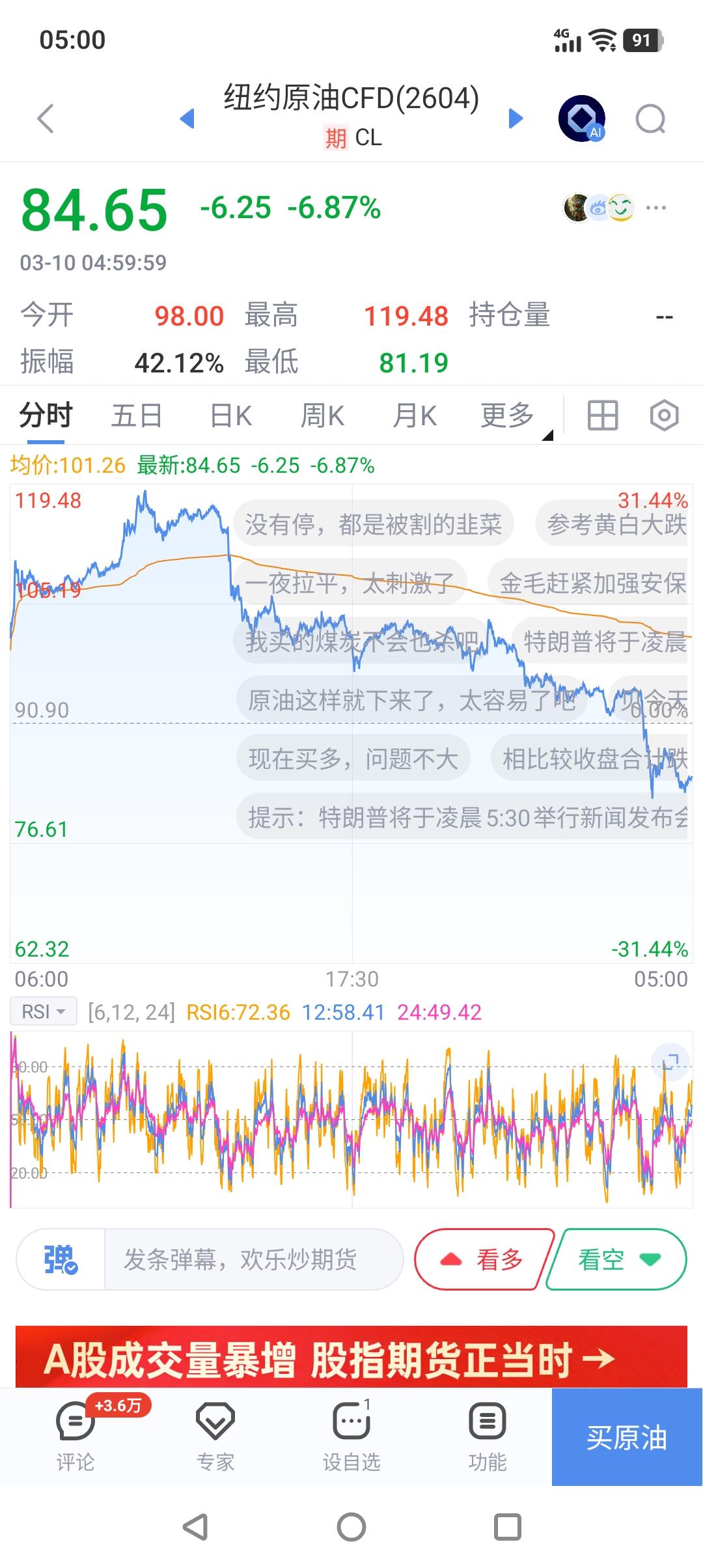
Task: Switch to the 日K chart tab
Action: [231, 415]
